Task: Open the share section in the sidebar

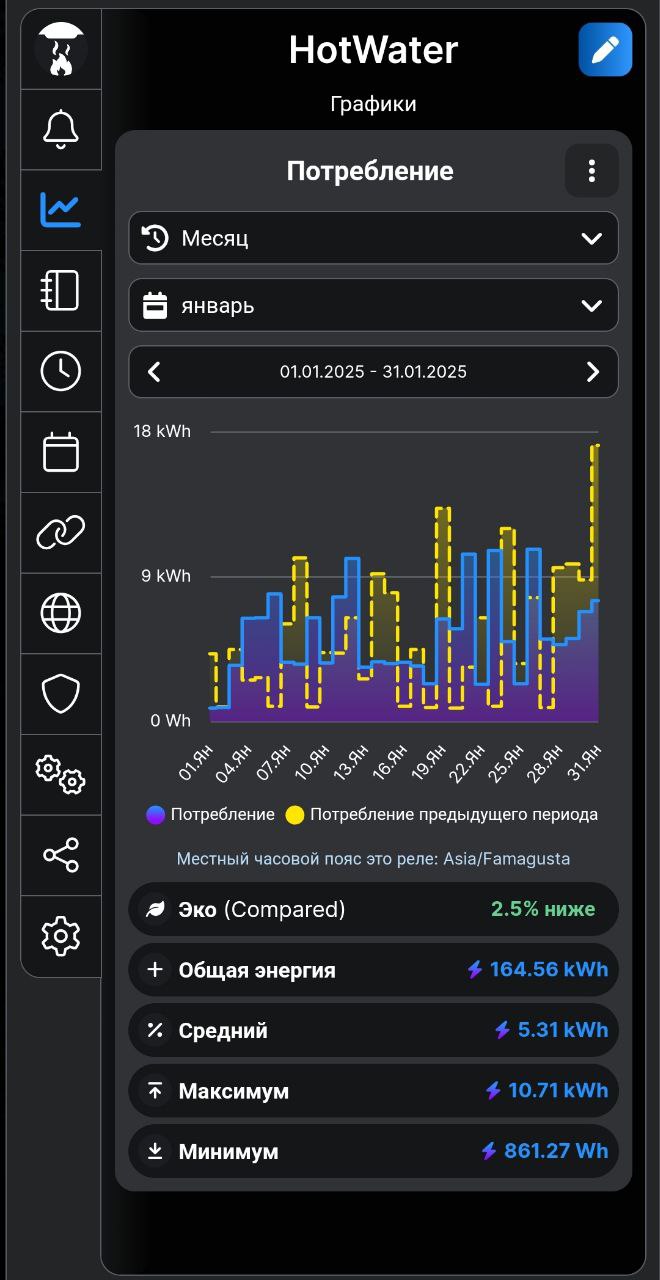Action: (x=61, y=855)
